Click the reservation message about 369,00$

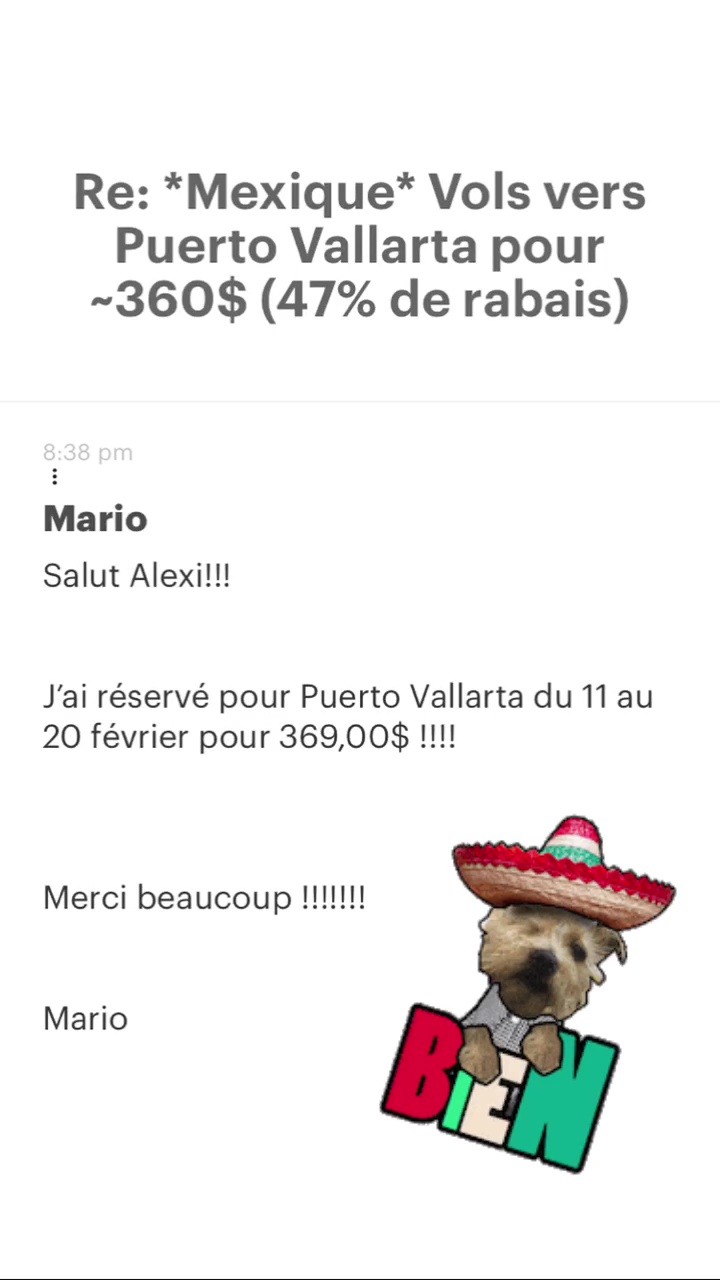[348, 716]
